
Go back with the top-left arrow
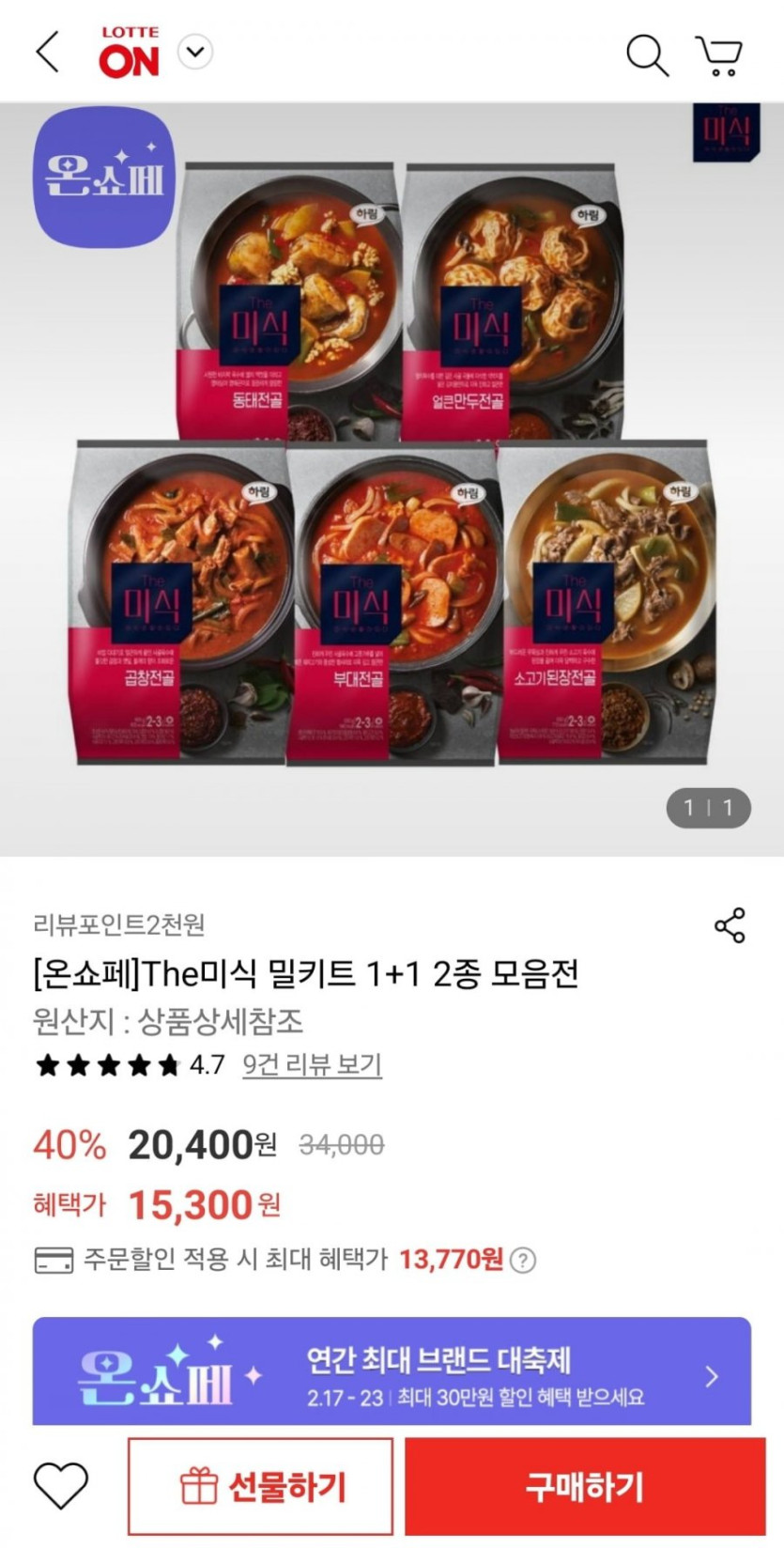(x=48, y=52)
